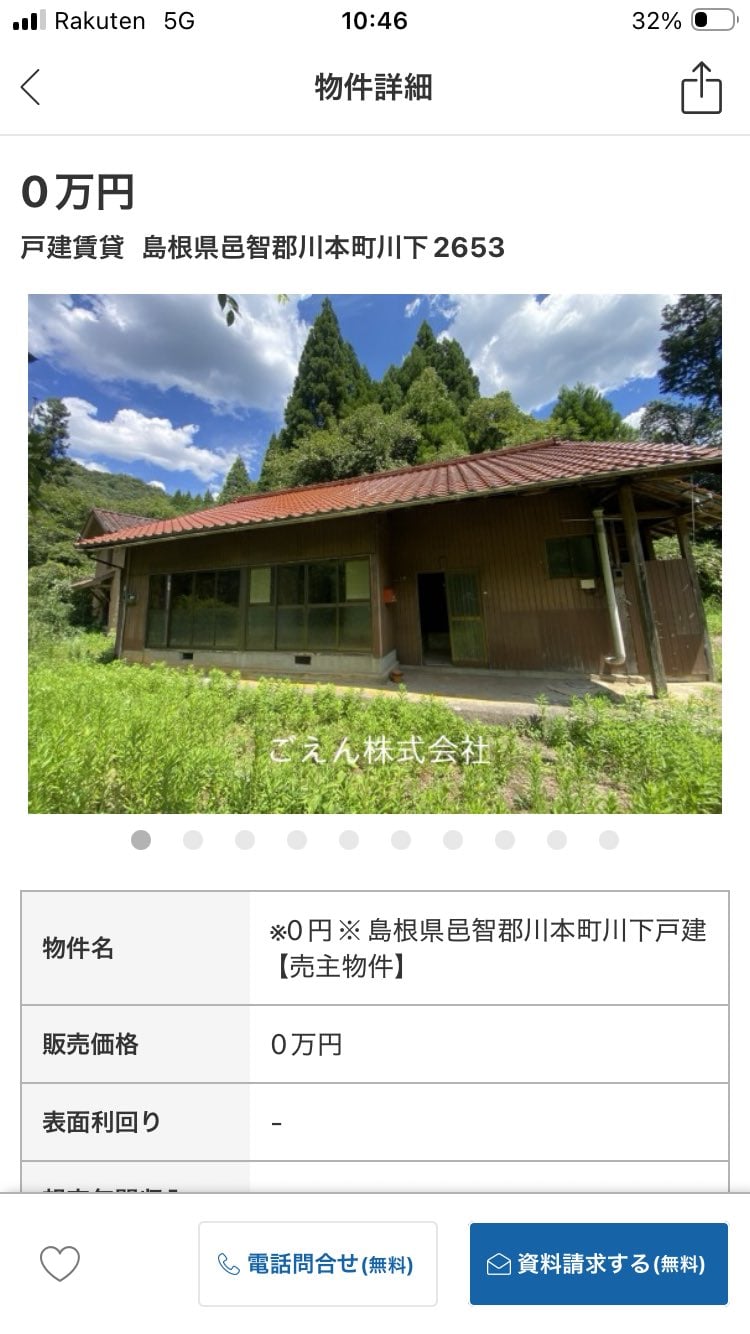The width and height of the screenshot is (750, 1334).
Task: Share this property listing
Action: click(701, 88)
